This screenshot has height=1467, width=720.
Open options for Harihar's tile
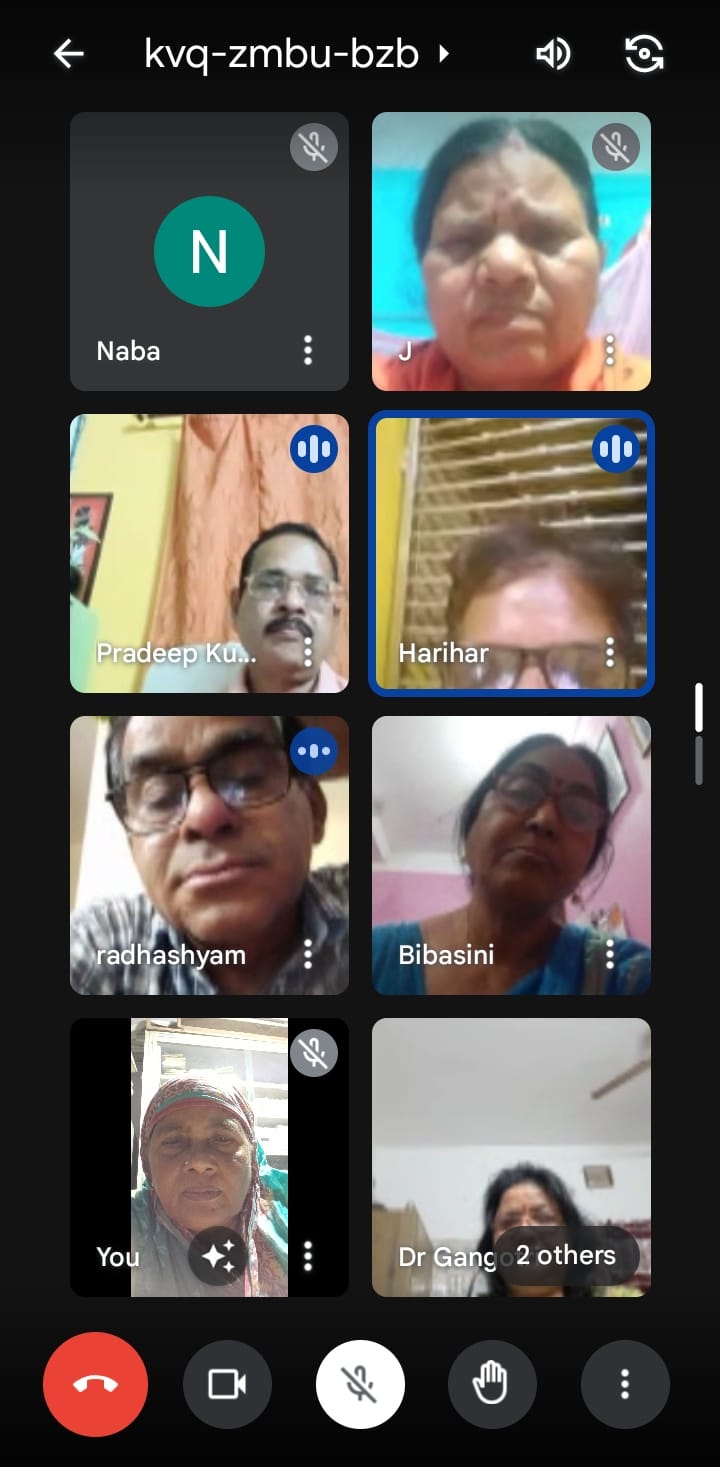tap(610, 652)
